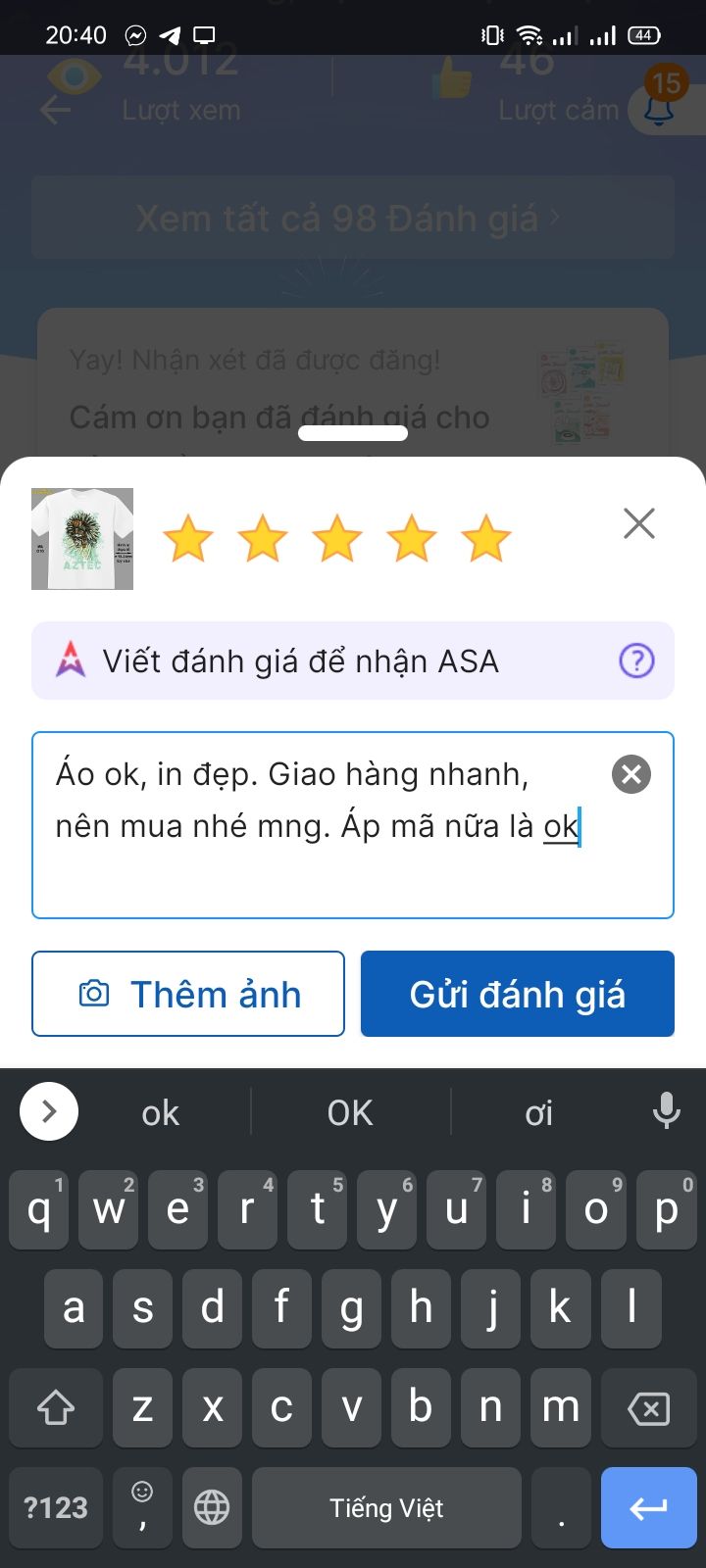Image resolution: width=706 pixels, height=1568 pixels.
Task: Expand the keyboard suggestion bar arrow
Action: pyautogui.click(x=48, y=1111)
